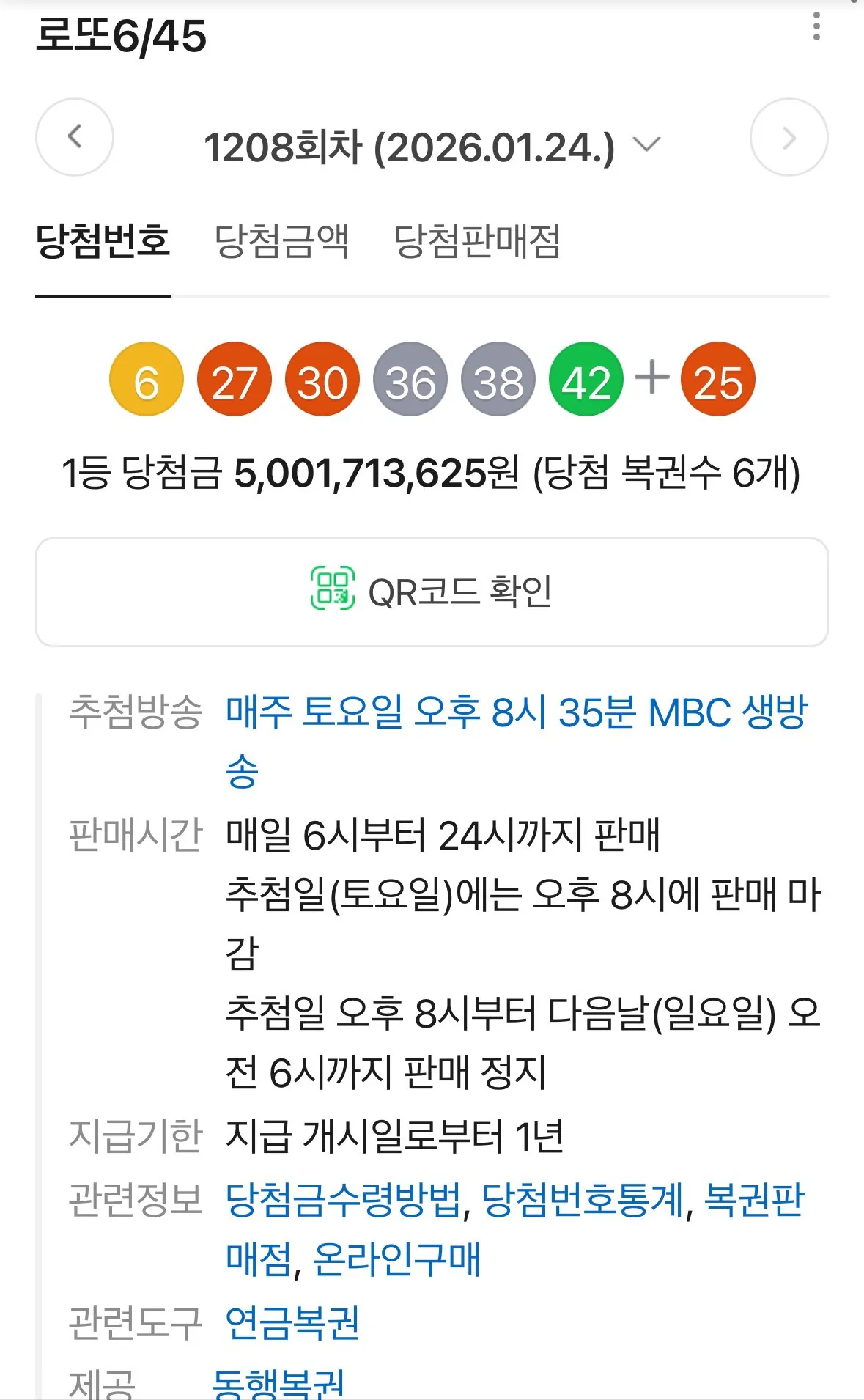Image resolution: width=864 pixels, height=1400 pixels.
Task: Open the MBC 생방송 draw broadcast link
Action: (516, 712)
